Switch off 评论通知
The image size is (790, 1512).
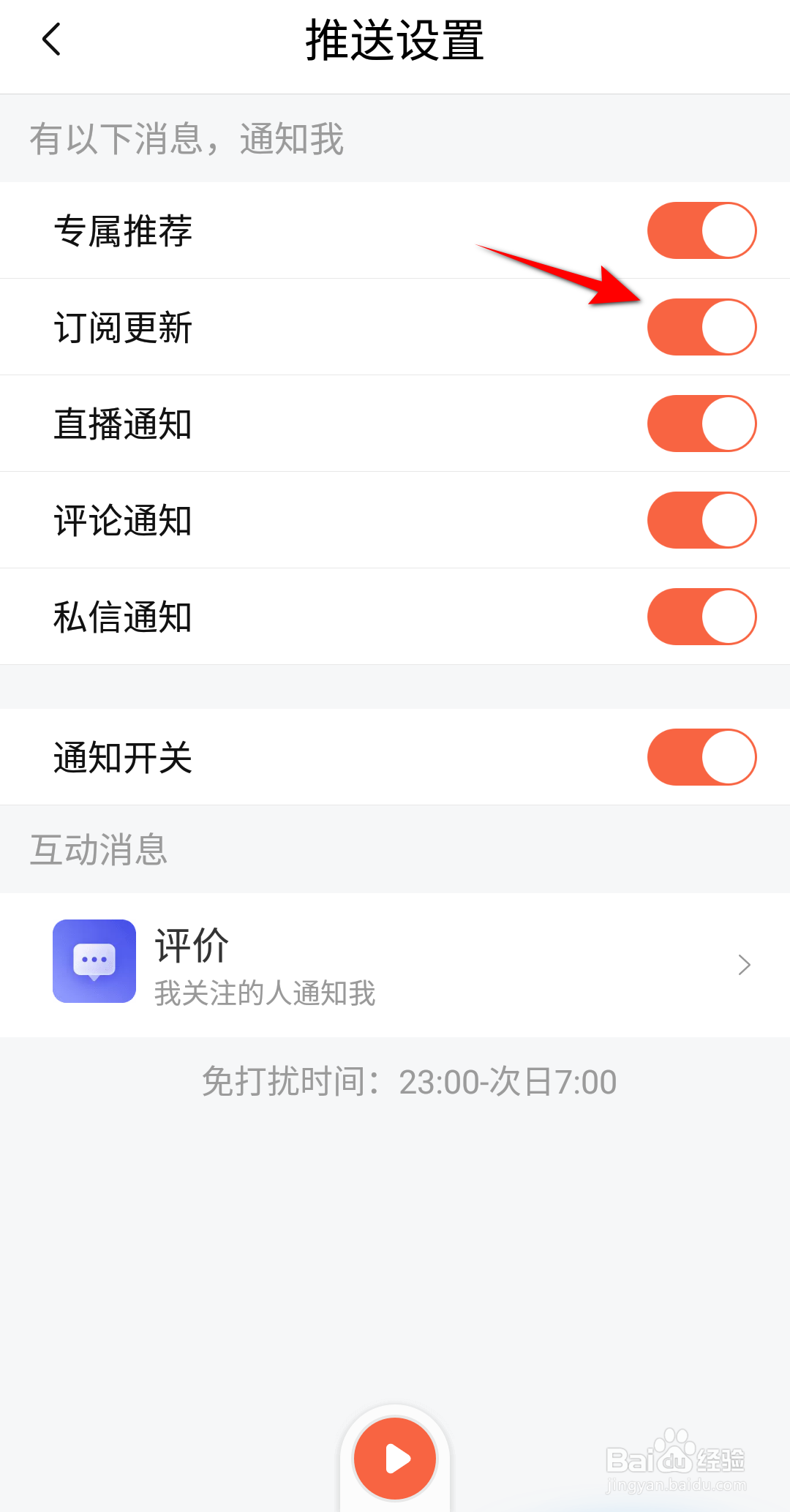701,520
